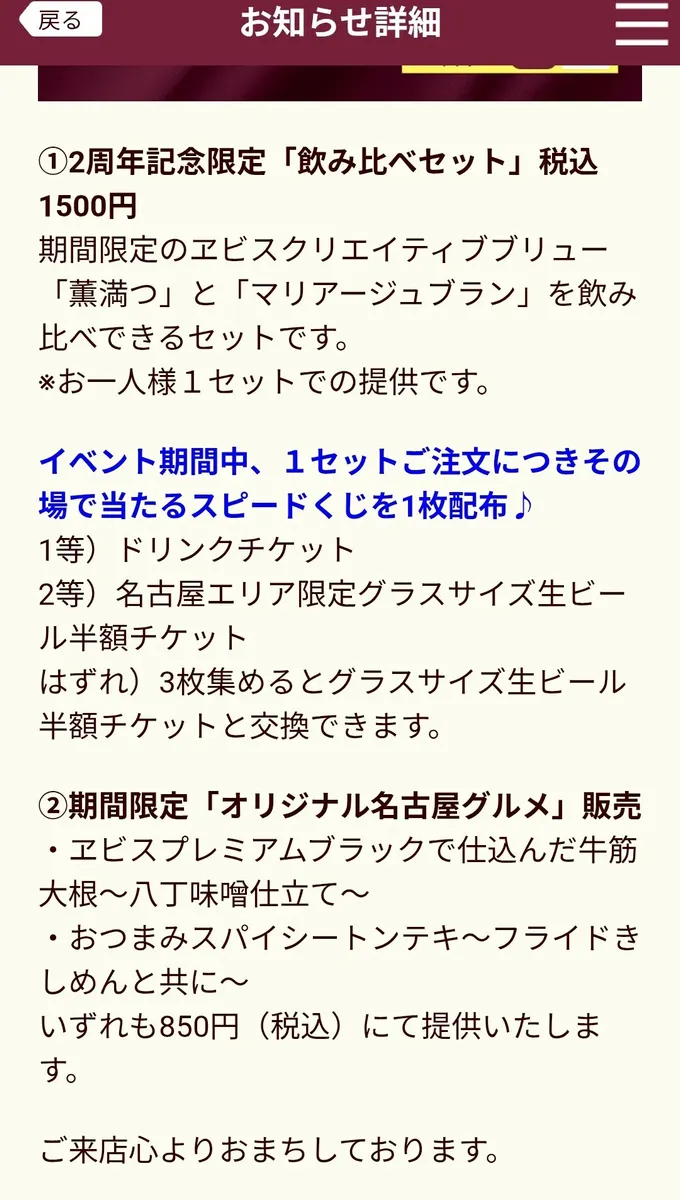Screen dimensions: 680x1200
Task: Open the hamburger menu
Action: click(x=641, y=22)
